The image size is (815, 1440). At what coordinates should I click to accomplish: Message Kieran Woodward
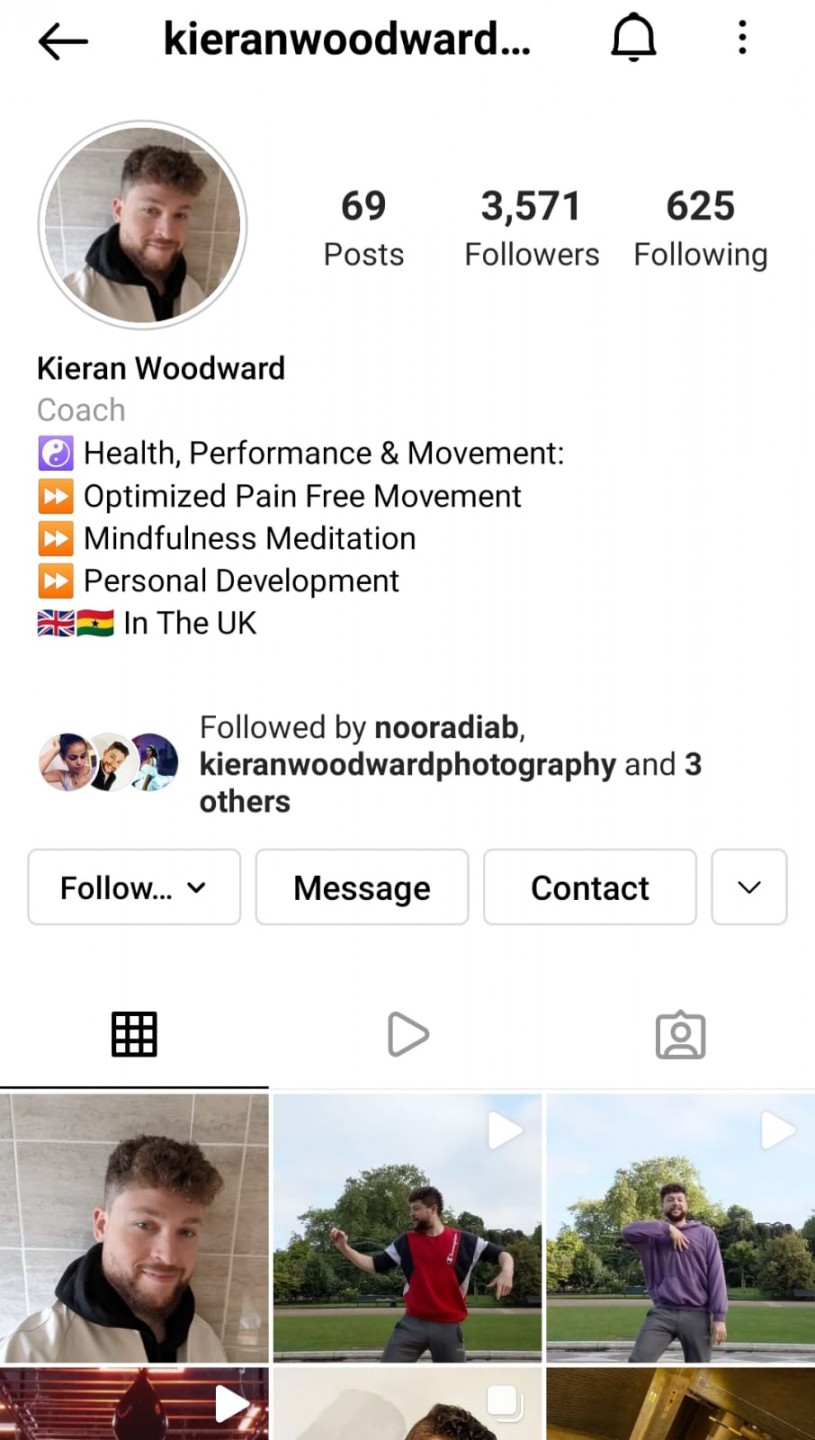click(x=362, y=887)
